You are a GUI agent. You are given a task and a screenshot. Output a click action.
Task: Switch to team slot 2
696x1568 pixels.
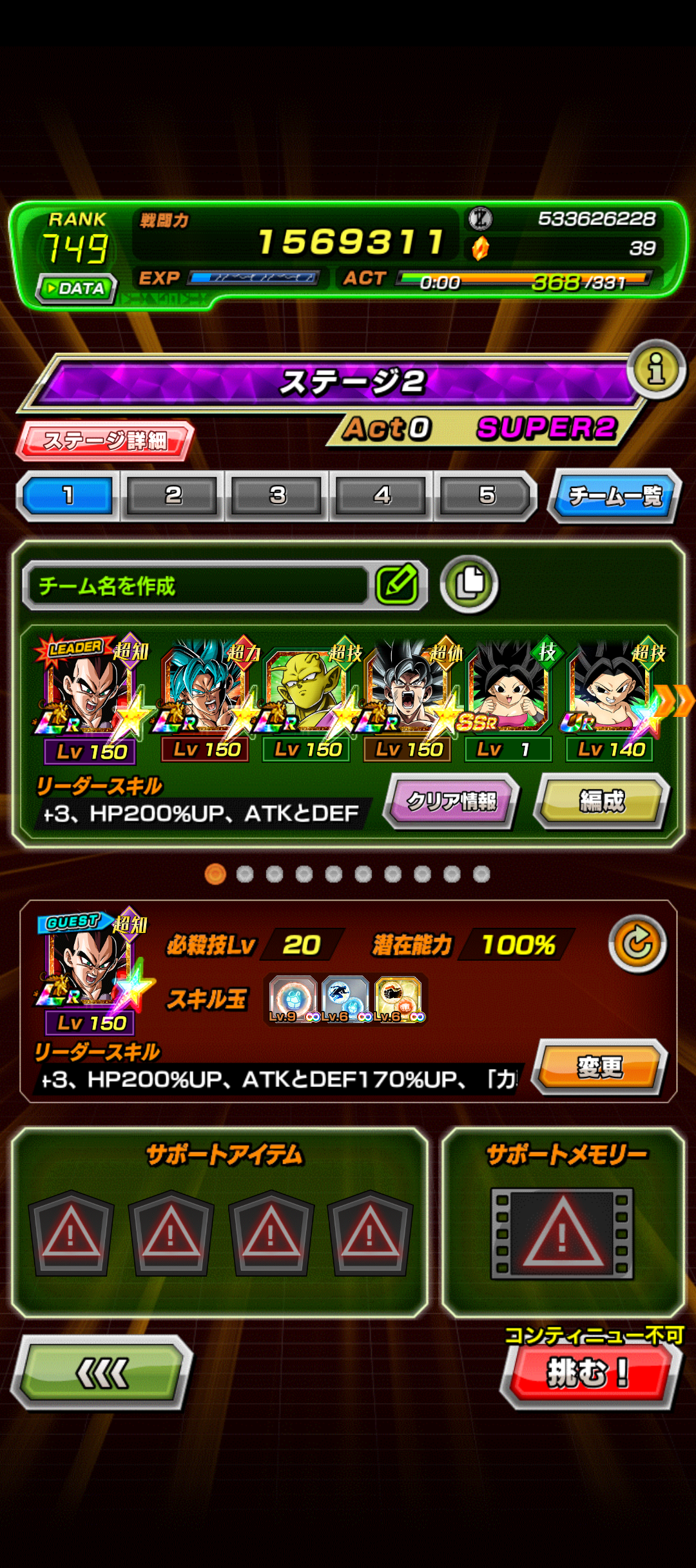tap(173, 495)
